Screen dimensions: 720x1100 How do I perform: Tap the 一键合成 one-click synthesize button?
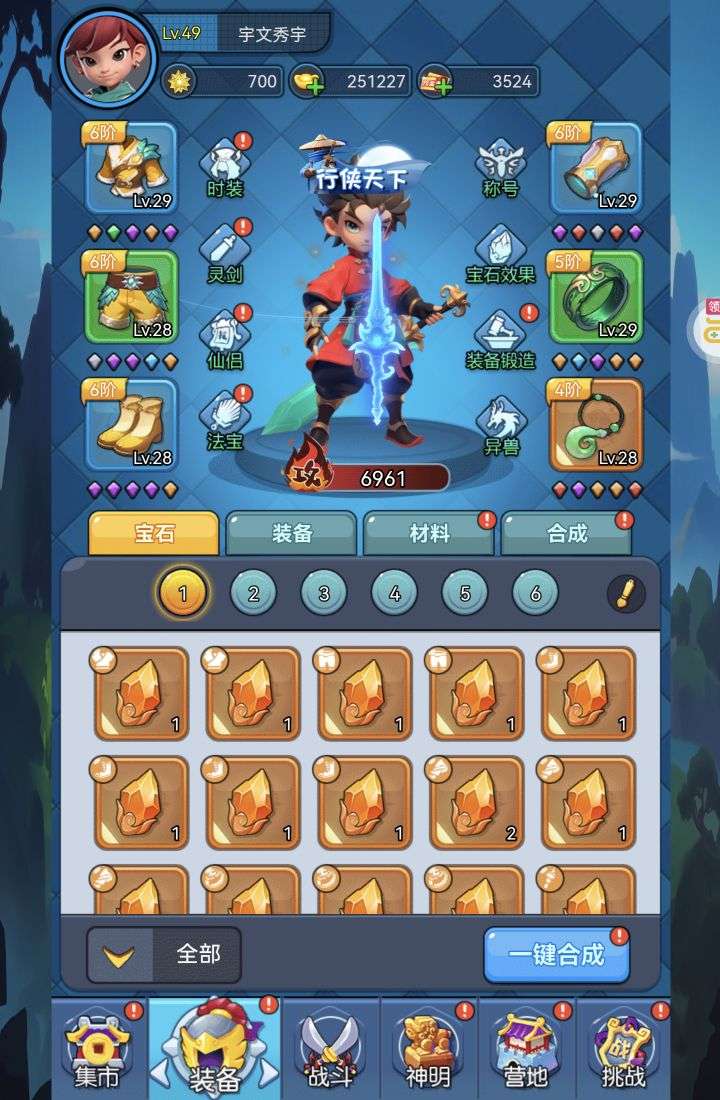pyautogui.click(x=556, y=954)
